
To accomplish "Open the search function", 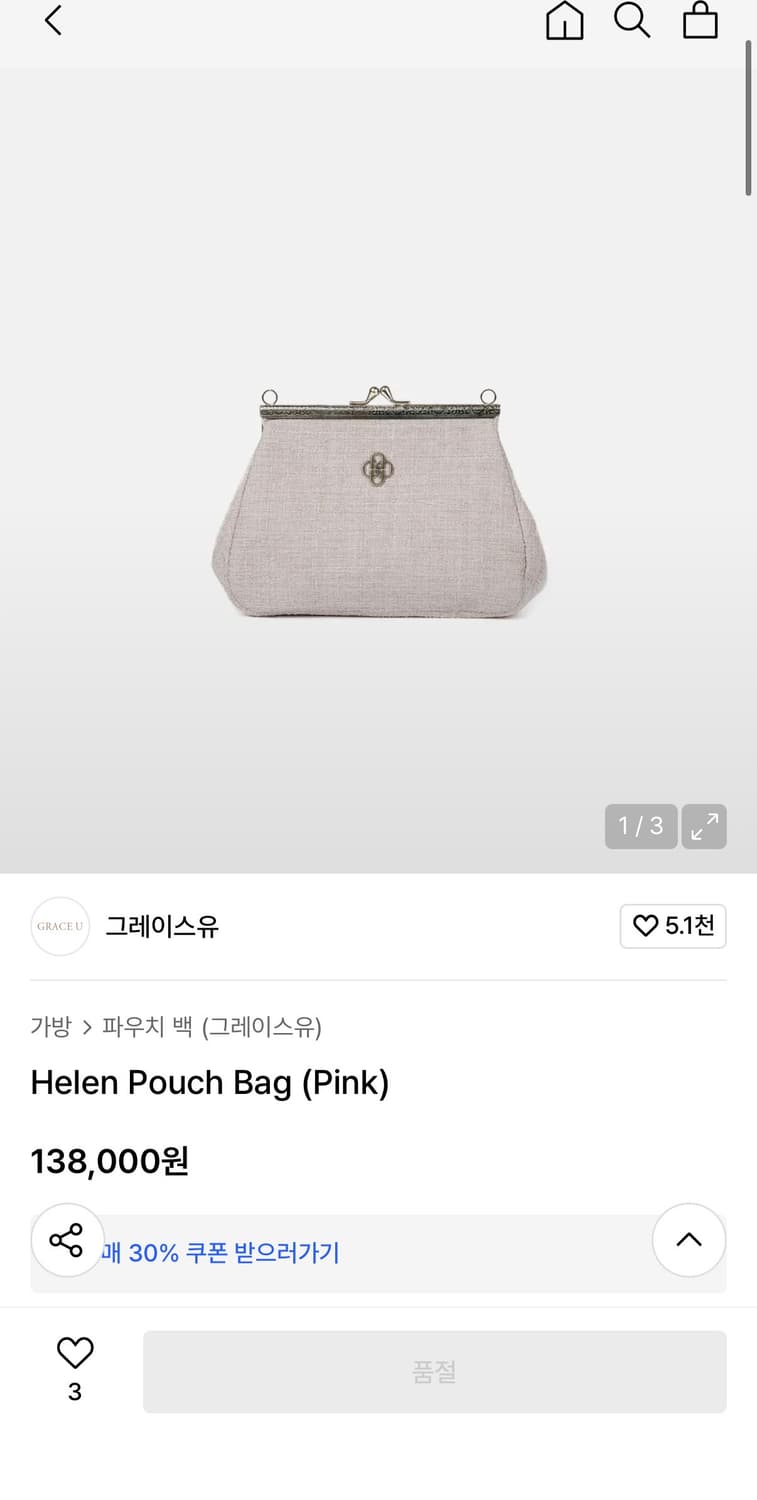I will pos(631,20).
